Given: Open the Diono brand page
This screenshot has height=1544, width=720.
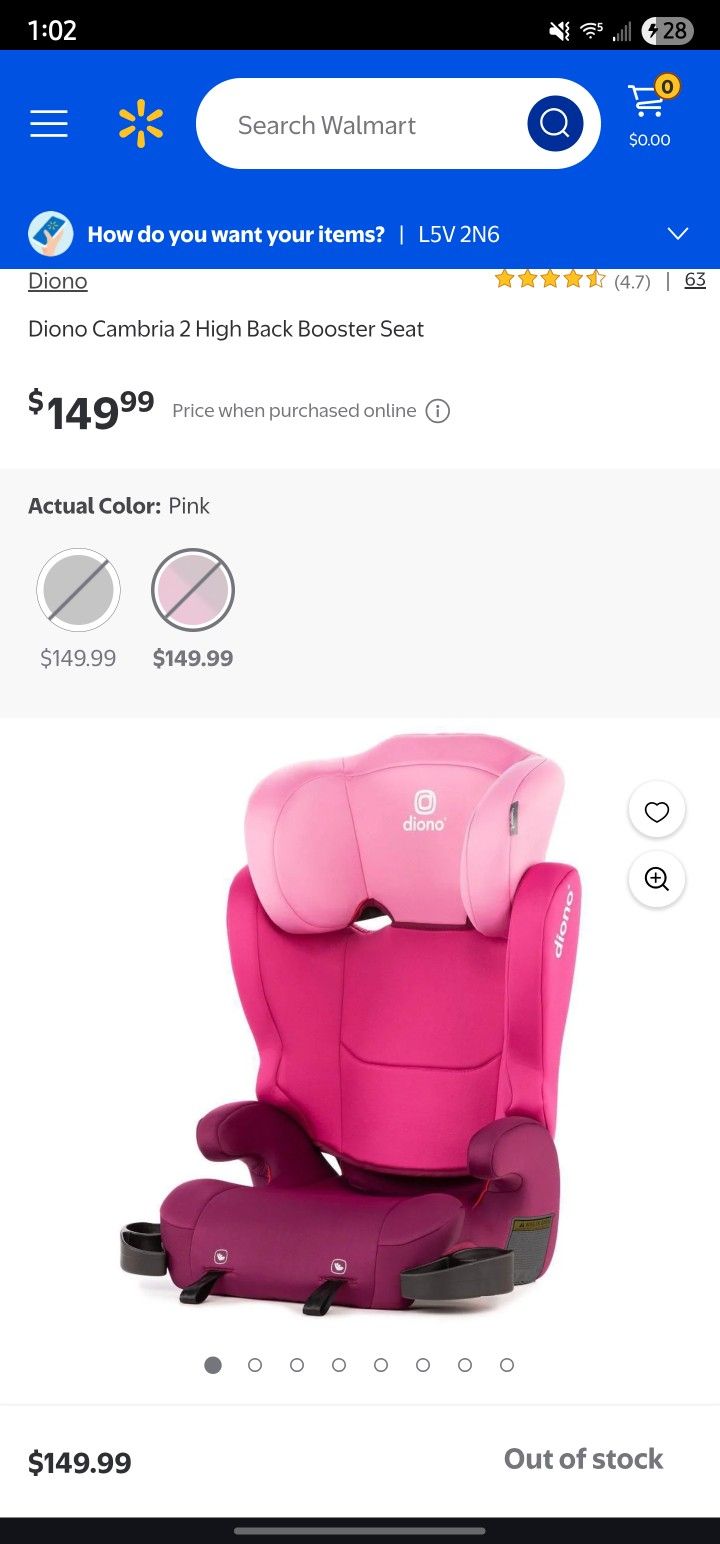Looking at the screenshot, I should point(57,281).
